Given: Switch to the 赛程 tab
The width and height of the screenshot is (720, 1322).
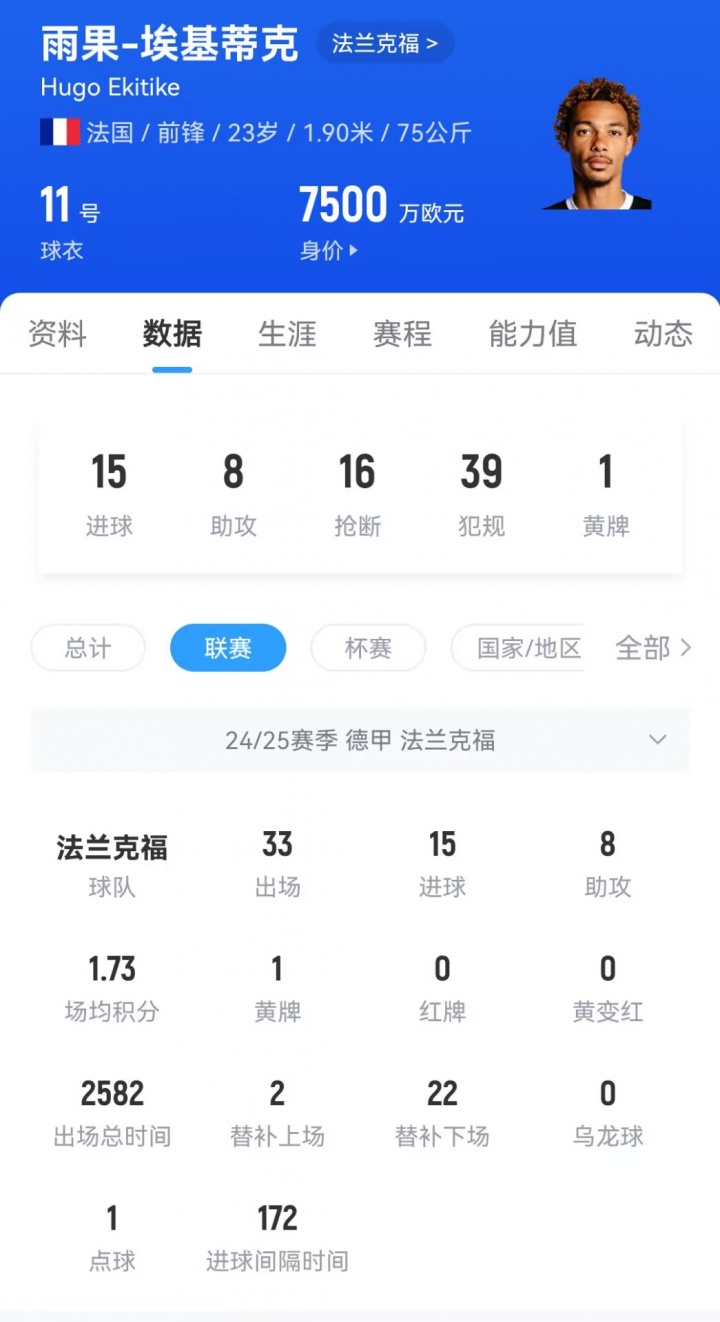Looking at the screenshot, I should click(402, 334).
